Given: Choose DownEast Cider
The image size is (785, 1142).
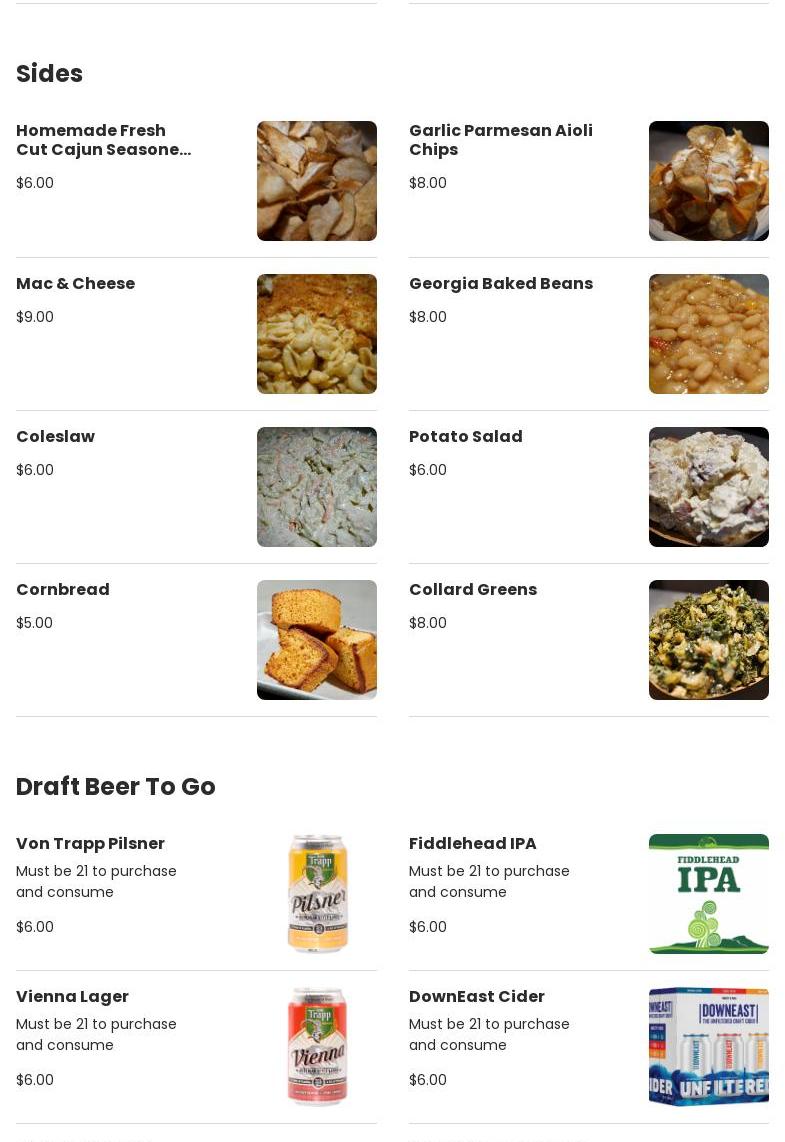Looking at the screenshot, I should [476, 997].
